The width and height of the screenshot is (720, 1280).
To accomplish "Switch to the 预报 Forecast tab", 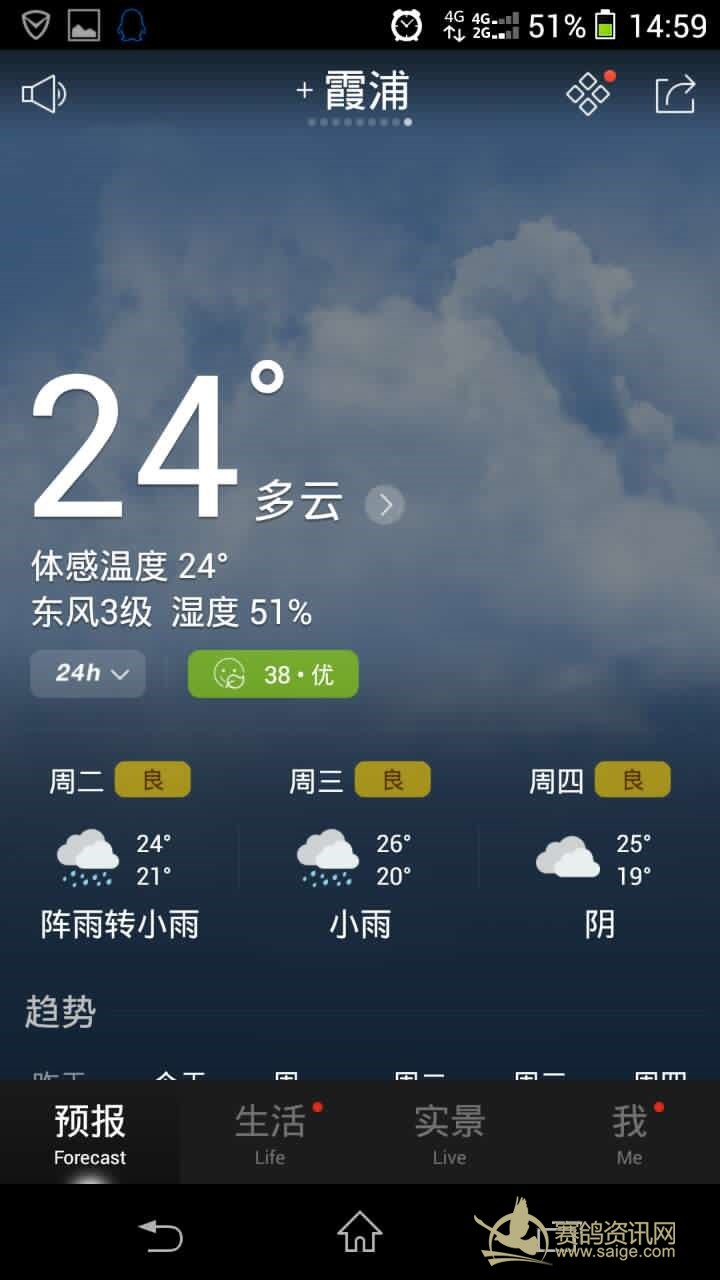I will point(90,1134).
